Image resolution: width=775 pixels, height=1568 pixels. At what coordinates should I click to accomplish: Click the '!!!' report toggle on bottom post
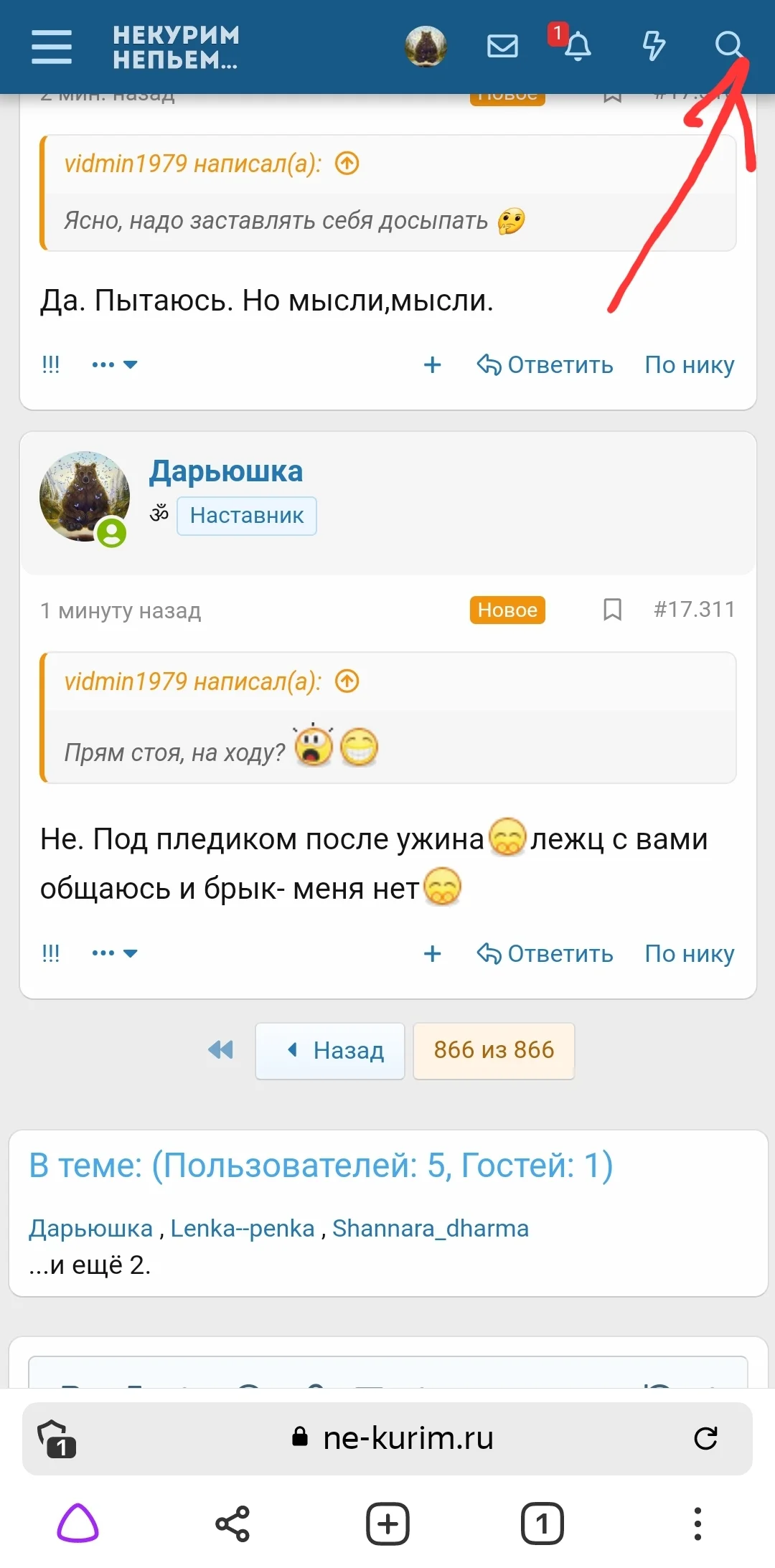click(x=50, y=953)
